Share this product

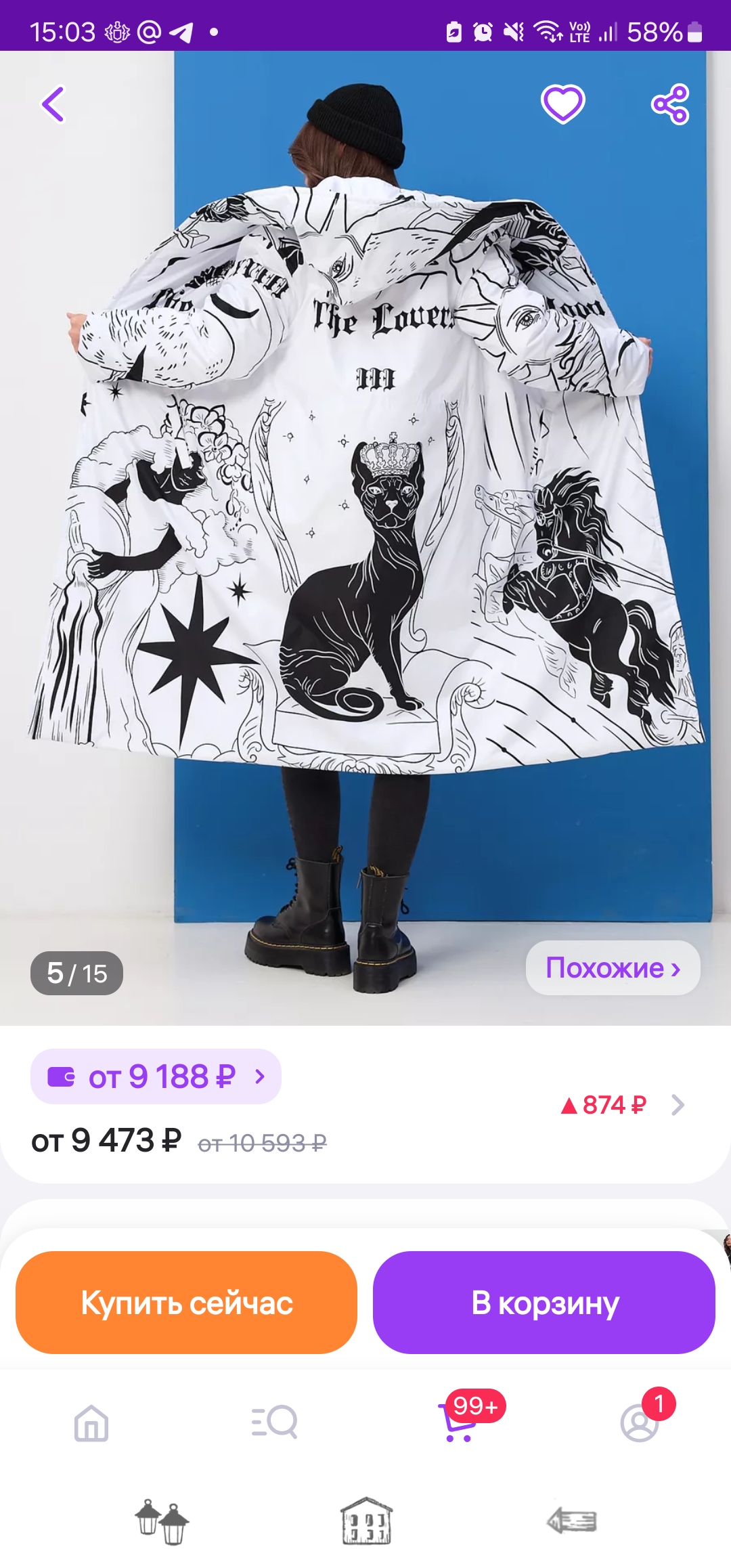point(670,104)
